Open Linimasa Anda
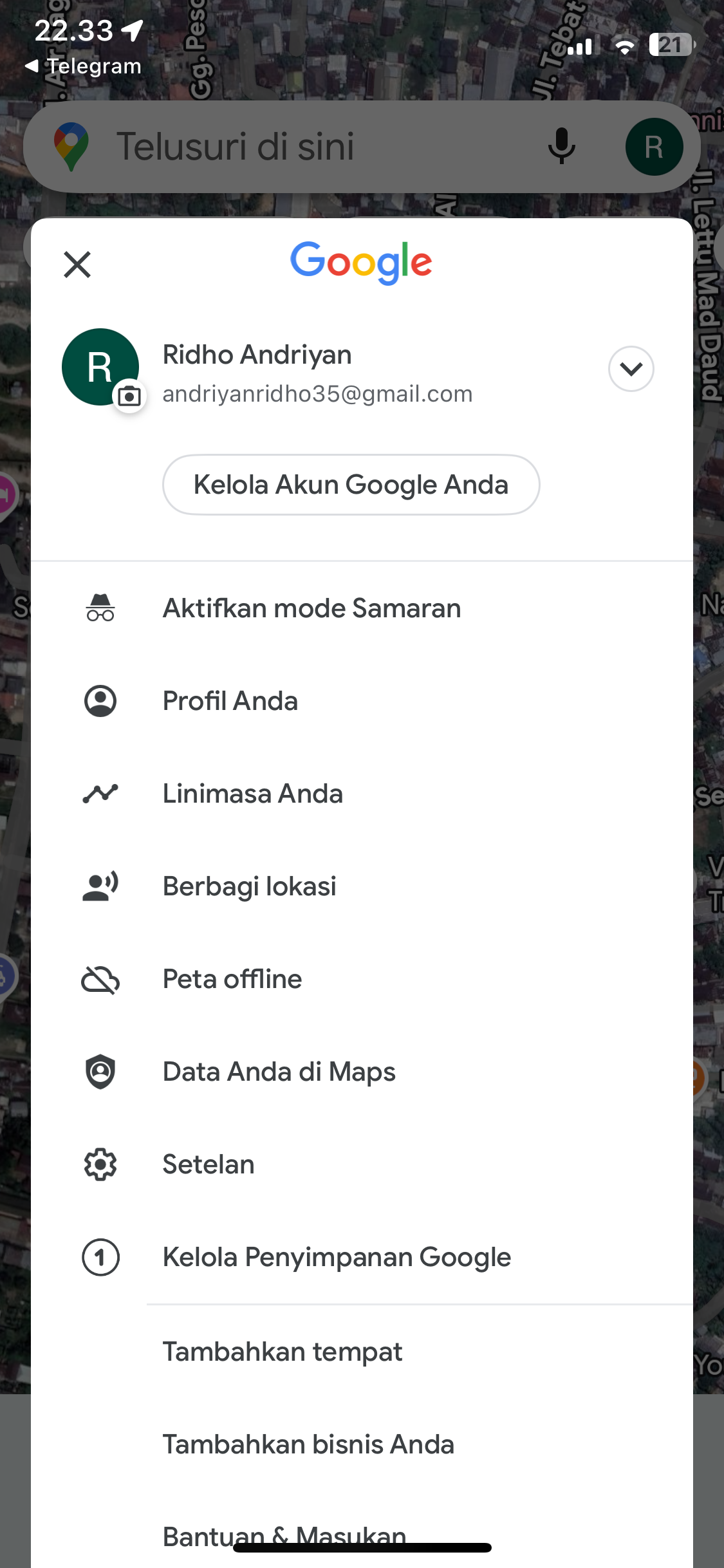 pyautogui.click(x=362, y=794)
